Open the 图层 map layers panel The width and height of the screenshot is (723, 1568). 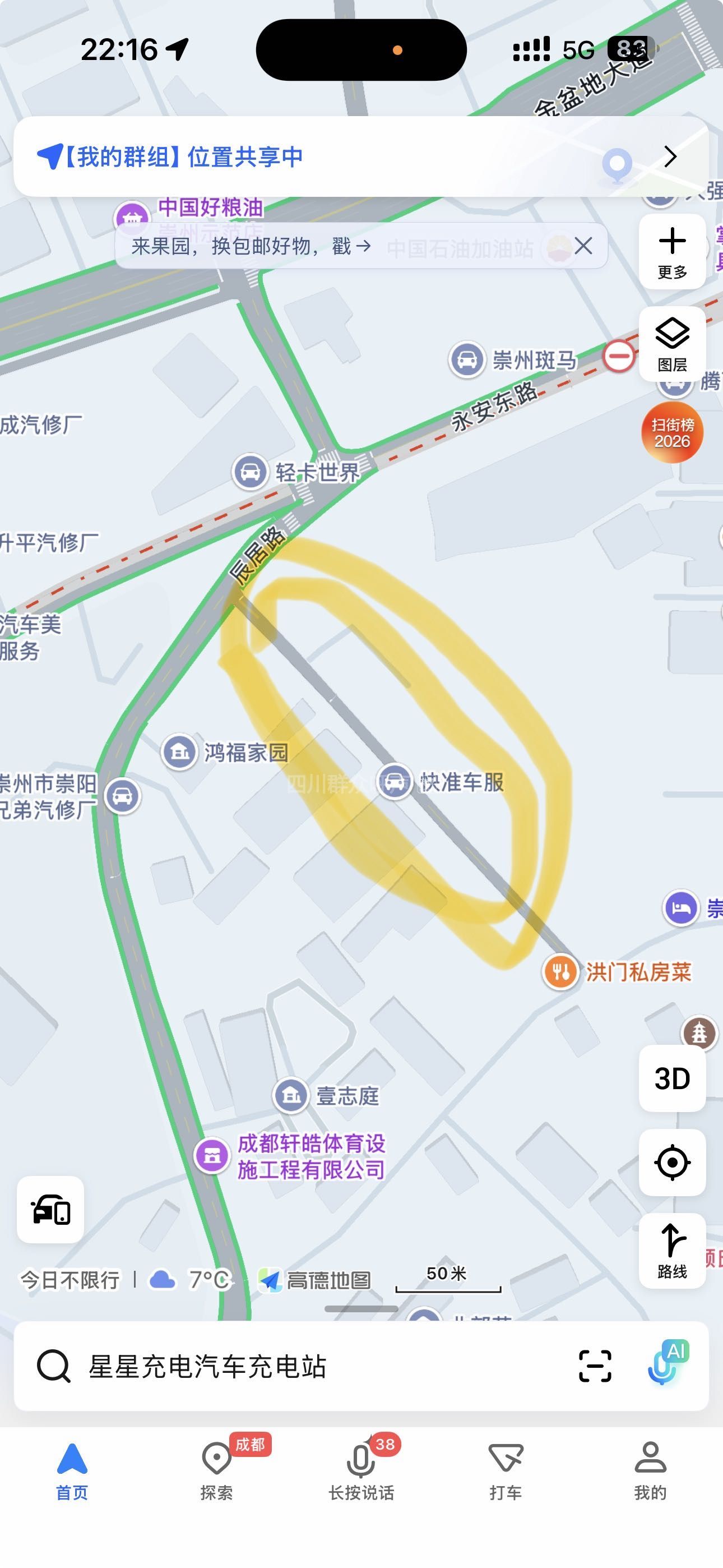pos(672,344)
